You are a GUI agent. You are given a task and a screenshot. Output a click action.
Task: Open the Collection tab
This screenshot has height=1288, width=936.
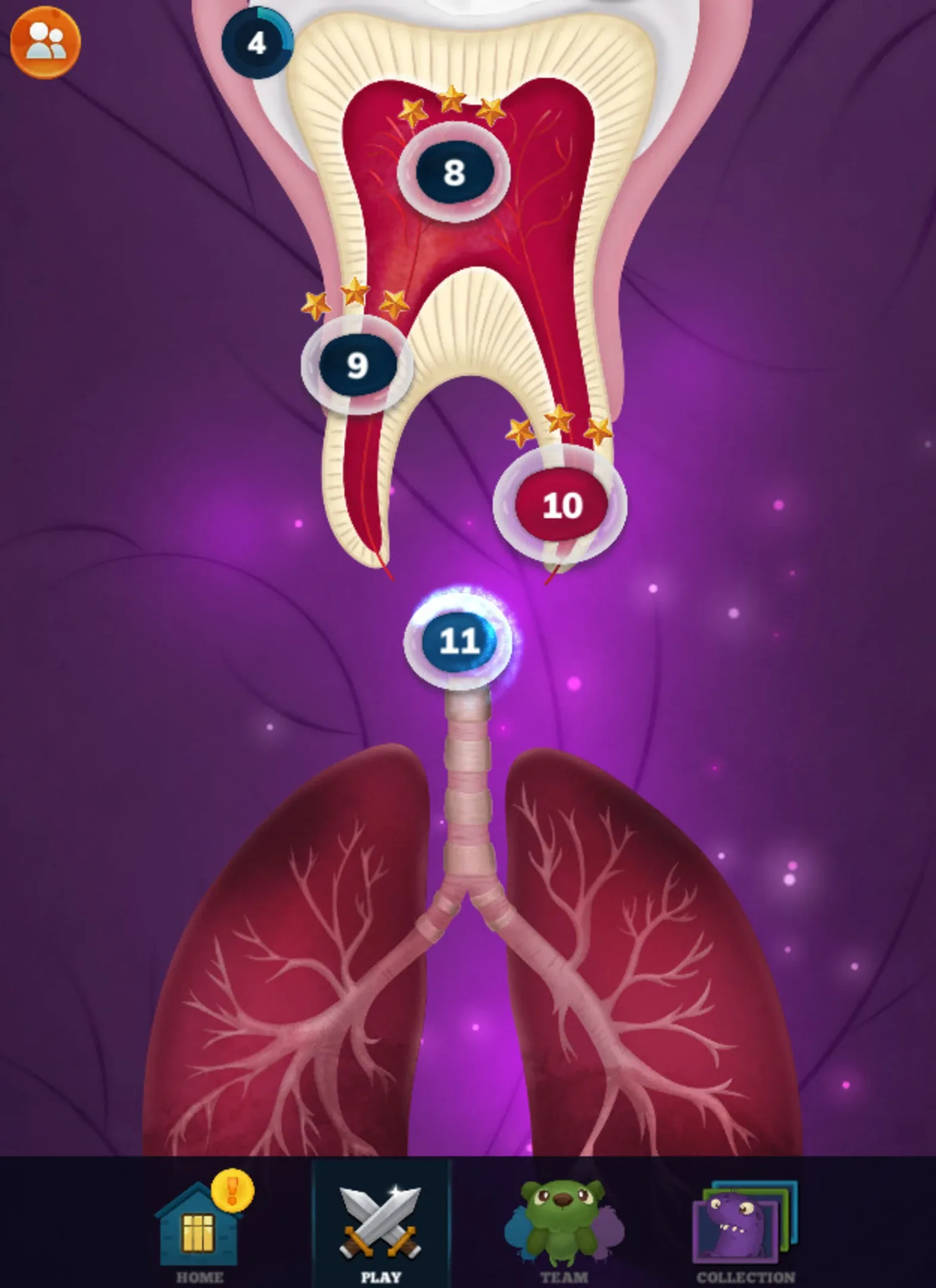(745, 1230)
